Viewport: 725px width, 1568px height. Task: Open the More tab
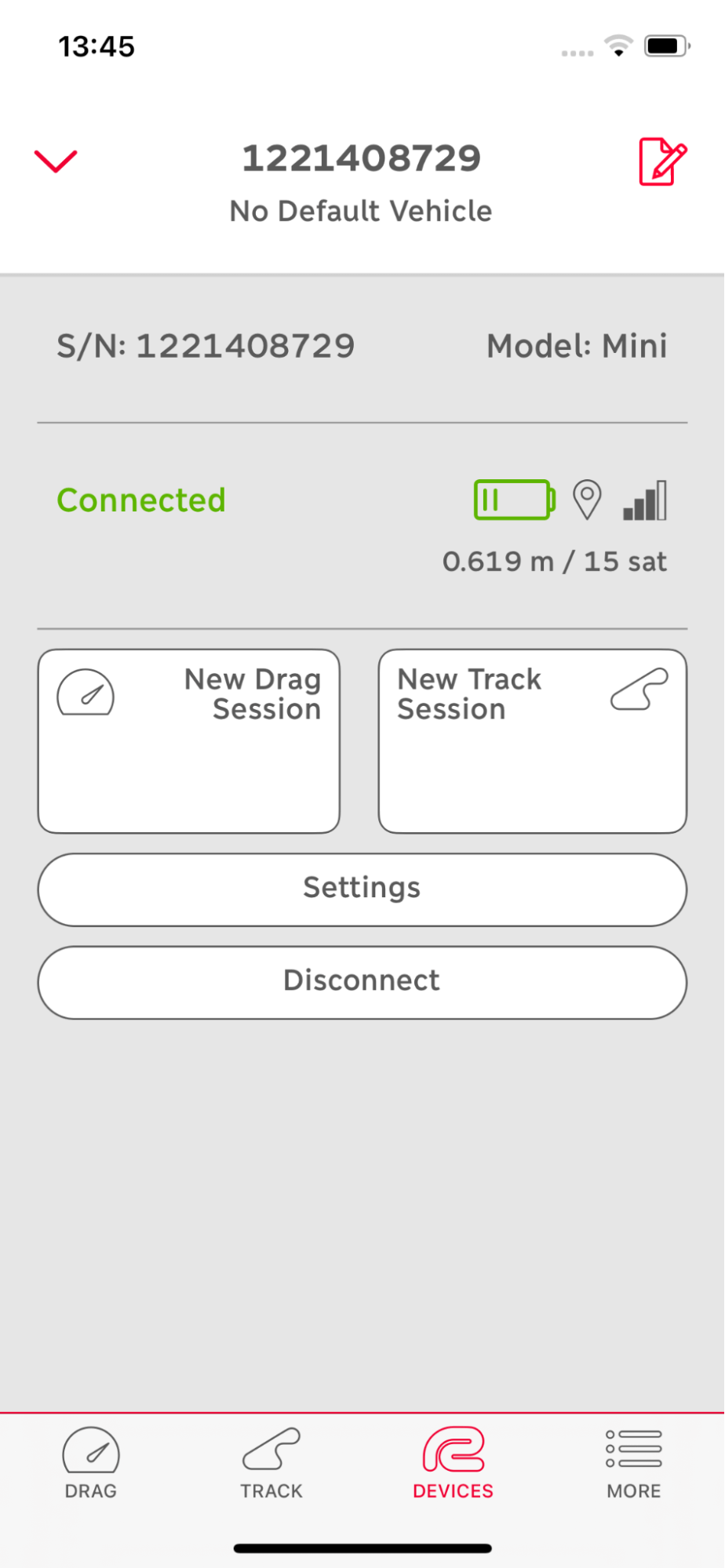[634, 1464]
